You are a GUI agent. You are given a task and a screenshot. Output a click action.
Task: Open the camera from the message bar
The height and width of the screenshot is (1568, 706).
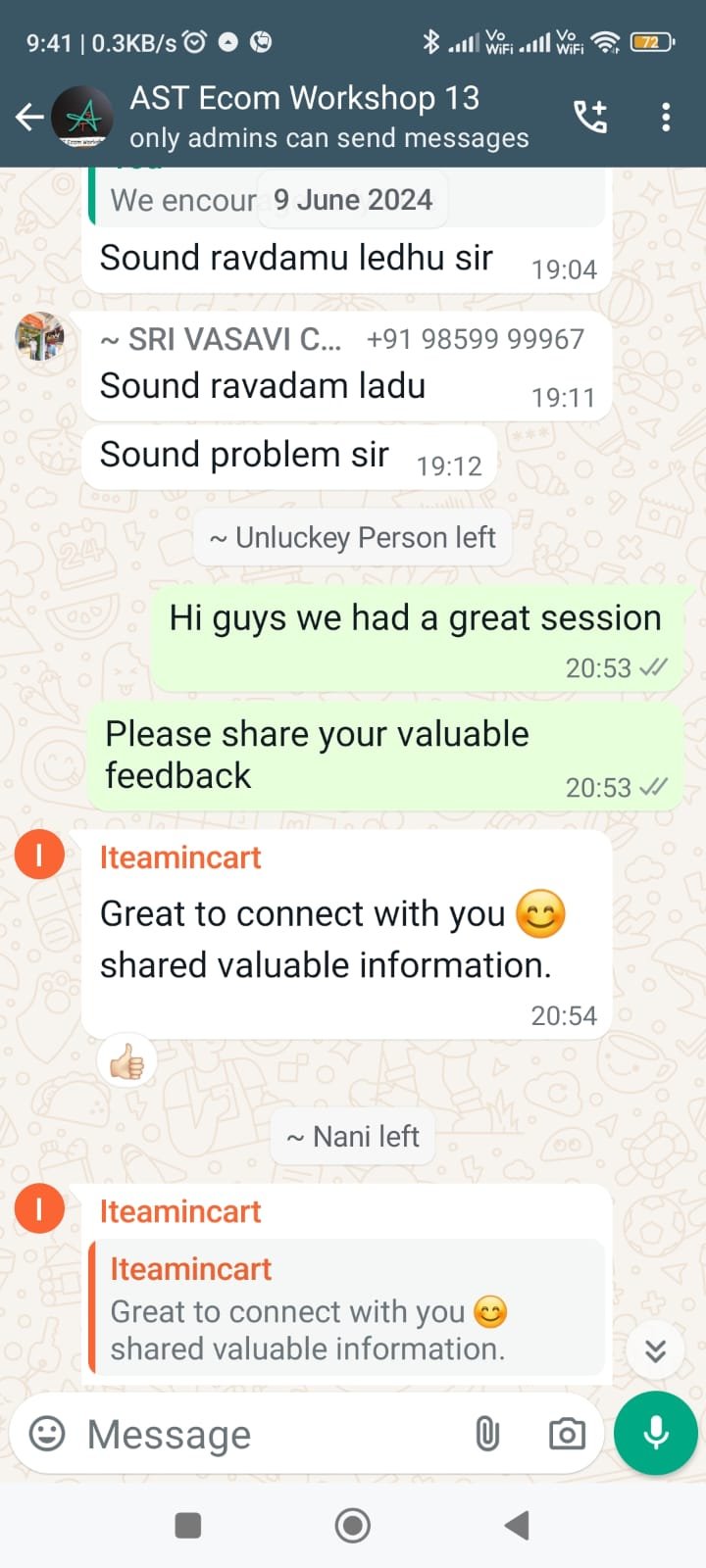pos(567,1435)
